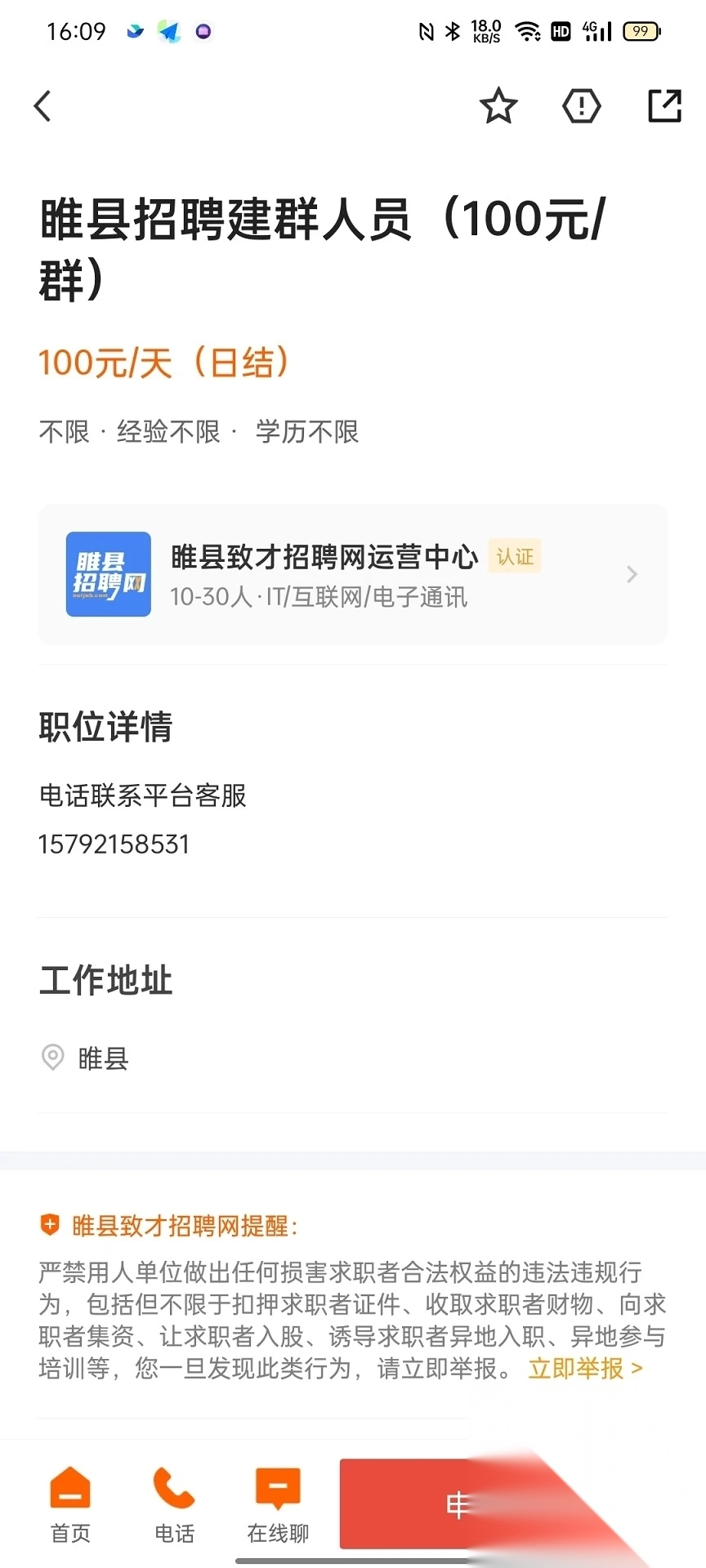Go to 首页 home
The width and height of the screenshot is (706, 1568).
click(x=70, y=1504)
